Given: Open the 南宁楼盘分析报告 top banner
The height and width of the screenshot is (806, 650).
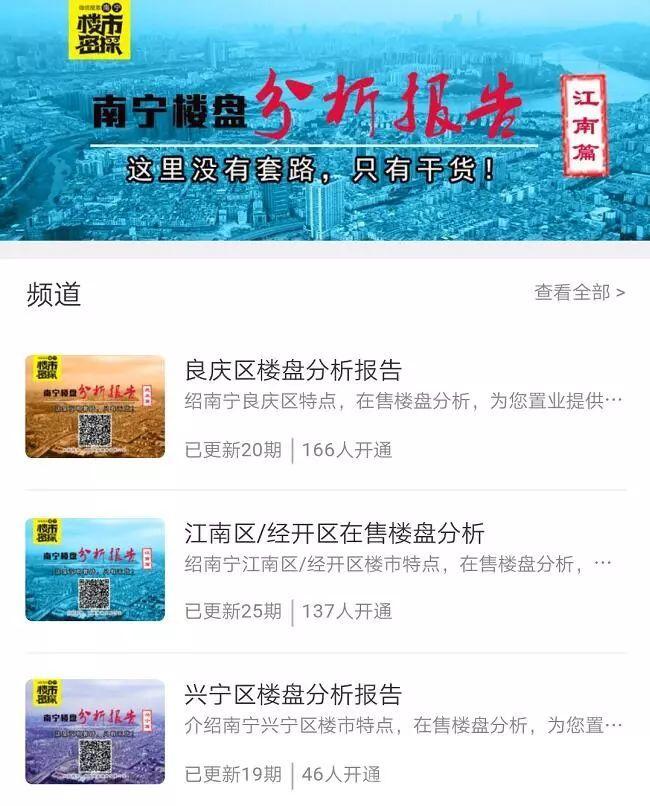Looking at the screenshot, I should click(x=325, y=120).
